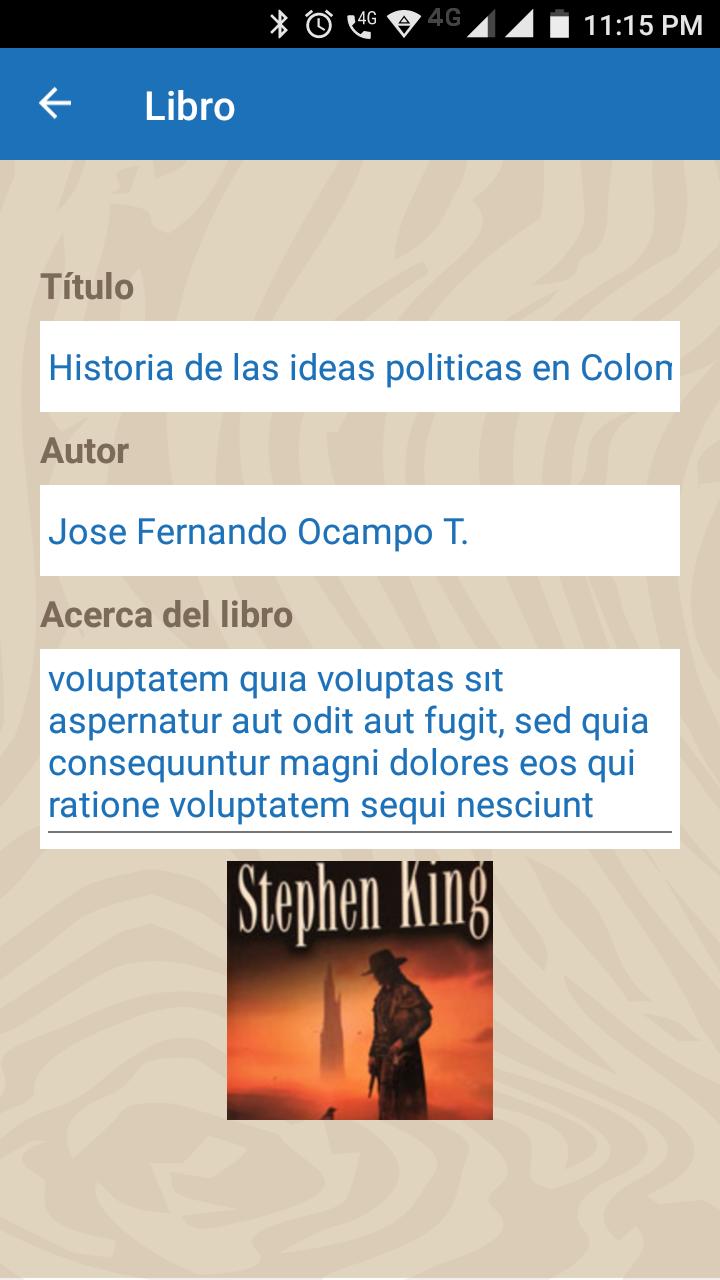Select the text Historia de las ideas politicas
Image resolution: width=720 pixels, height=1280 pixels.
[x=360, y=367]
